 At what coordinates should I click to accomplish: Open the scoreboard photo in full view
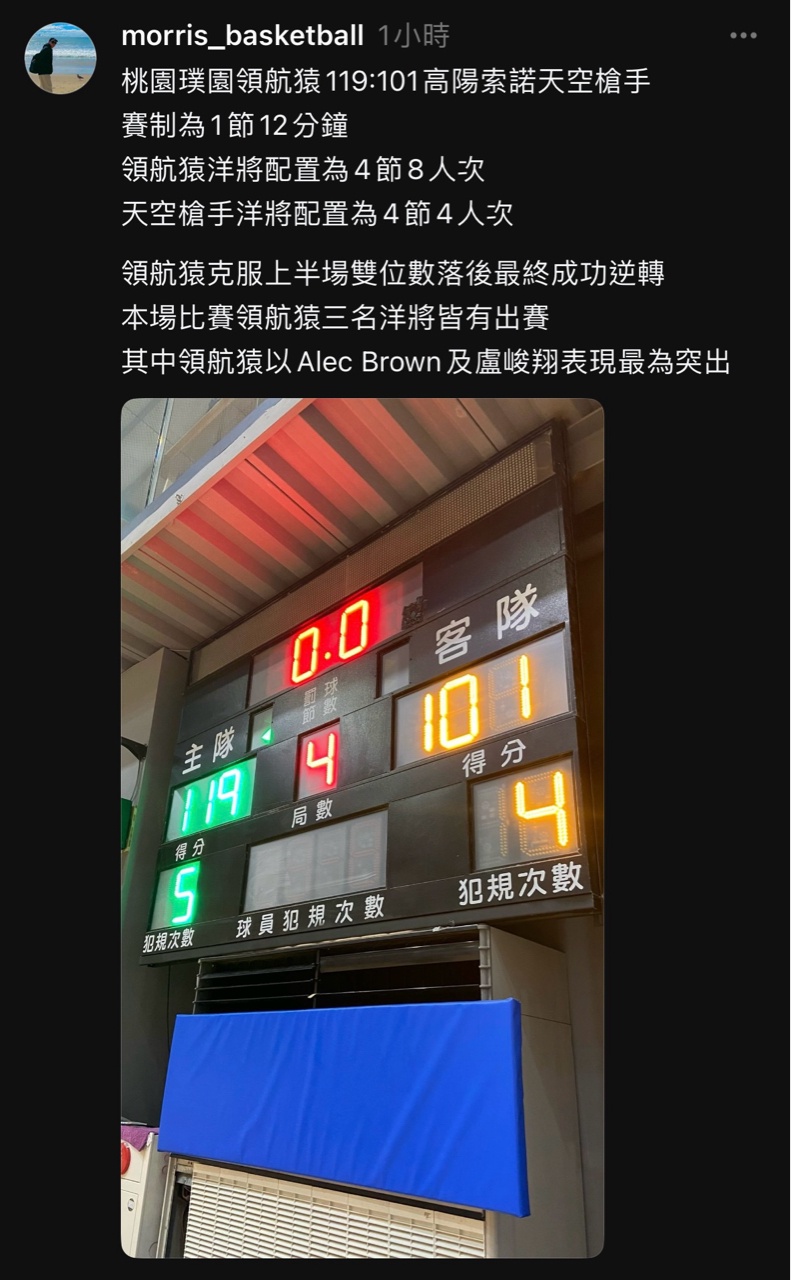362,827
